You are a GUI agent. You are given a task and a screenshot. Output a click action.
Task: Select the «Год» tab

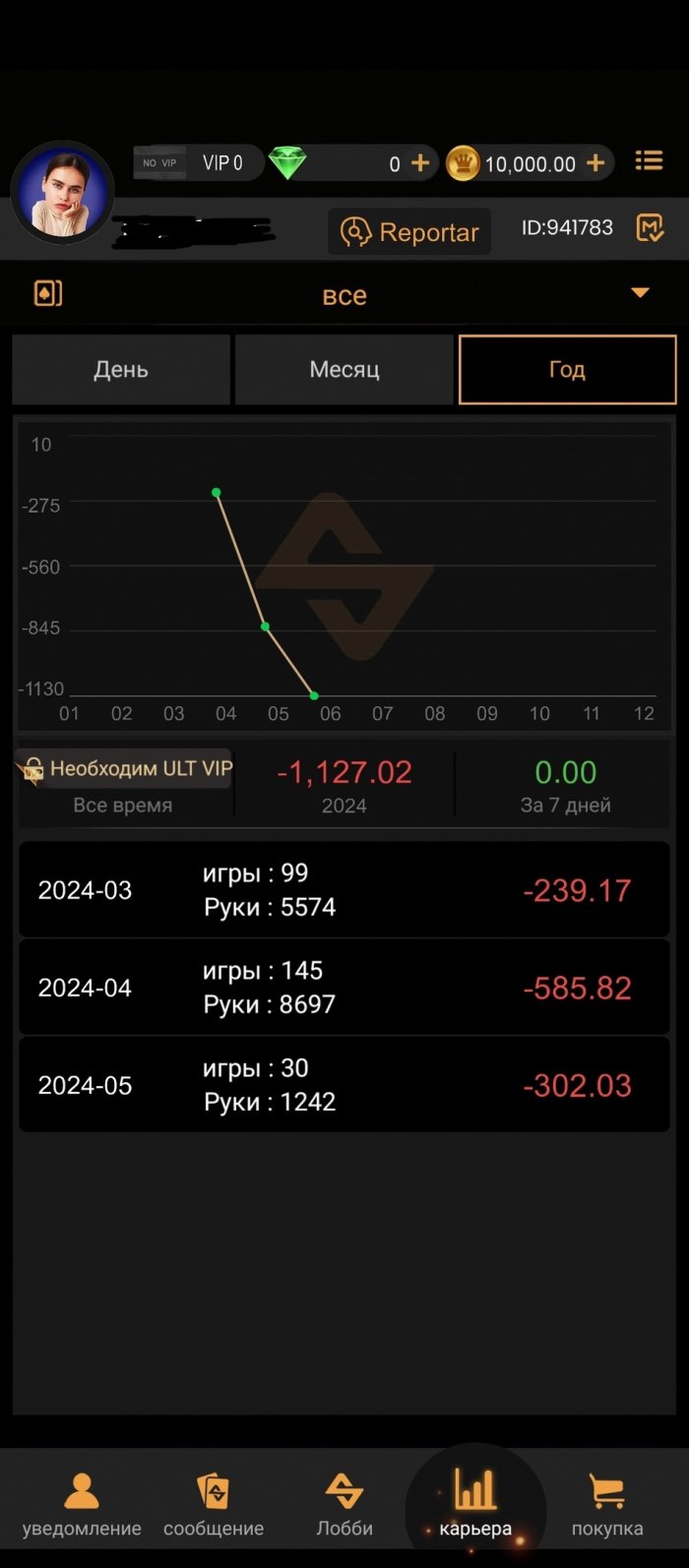567,370
